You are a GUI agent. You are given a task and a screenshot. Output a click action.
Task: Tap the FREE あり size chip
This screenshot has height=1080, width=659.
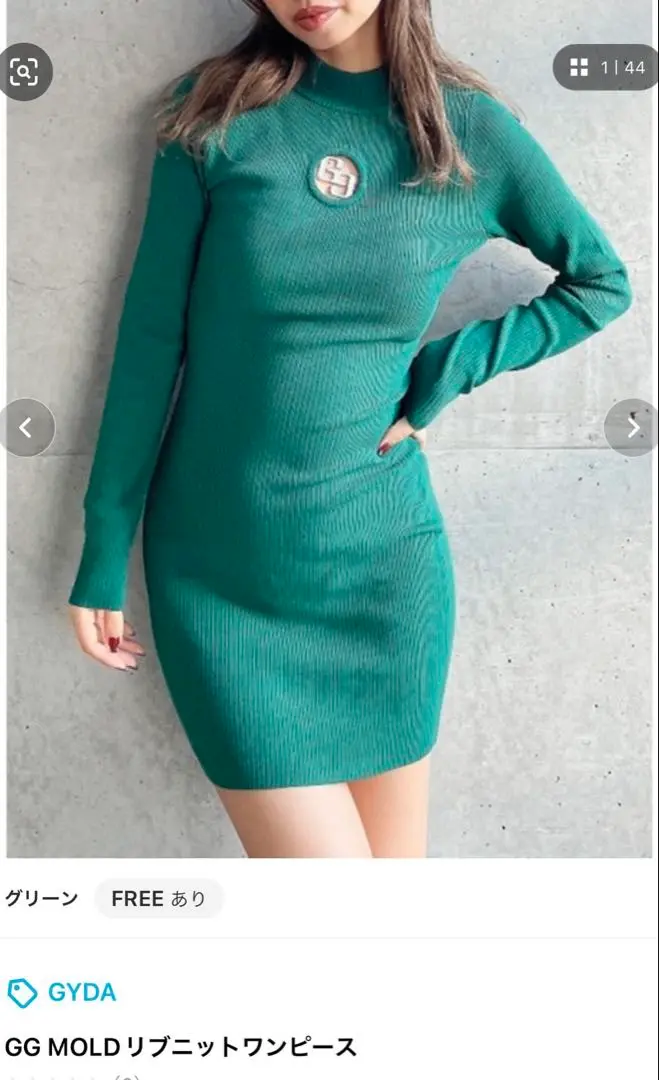(159, 899)
